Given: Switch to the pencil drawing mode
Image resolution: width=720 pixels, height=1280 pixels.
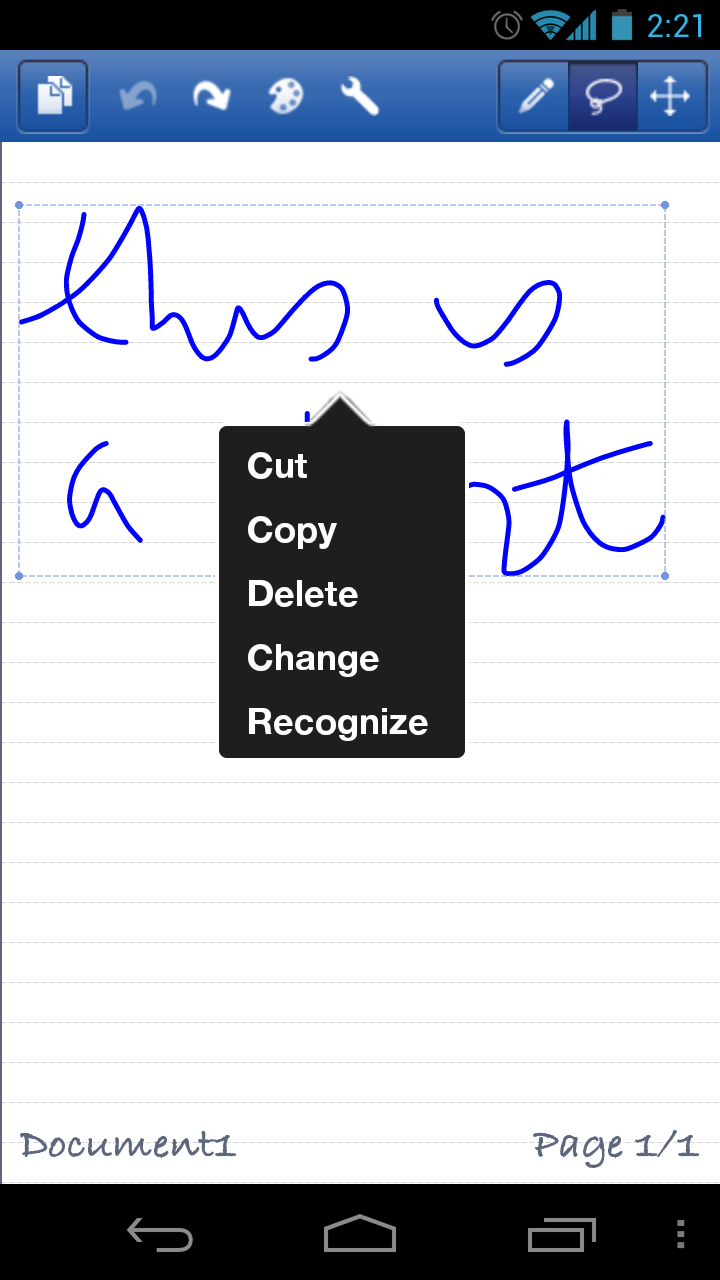Looking at the screenshot, I should coord(535,97).
